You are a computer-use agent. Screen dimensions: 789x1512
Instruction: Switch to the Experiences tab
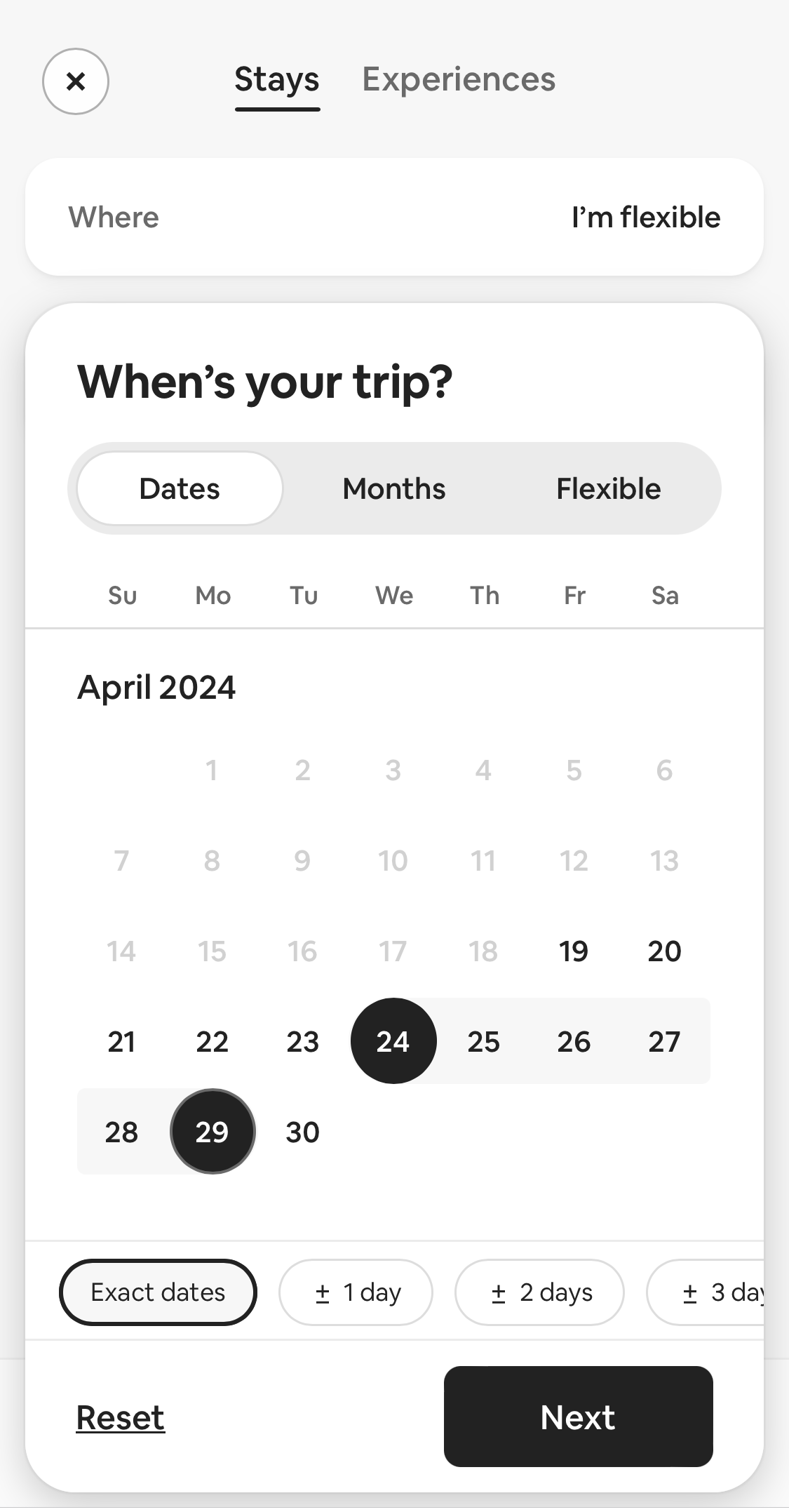click(x=459, y=79)
